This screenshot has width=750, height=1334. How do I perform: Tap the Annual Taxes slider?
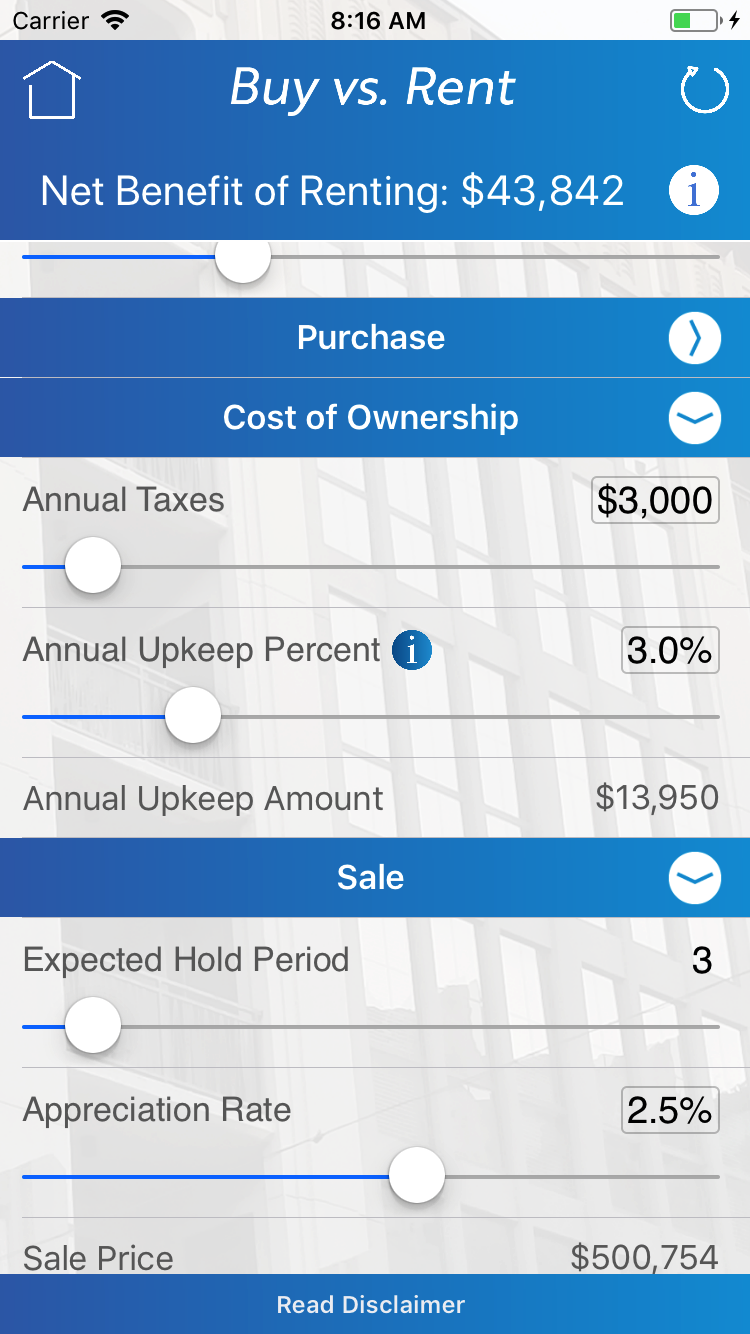(371, 566)
